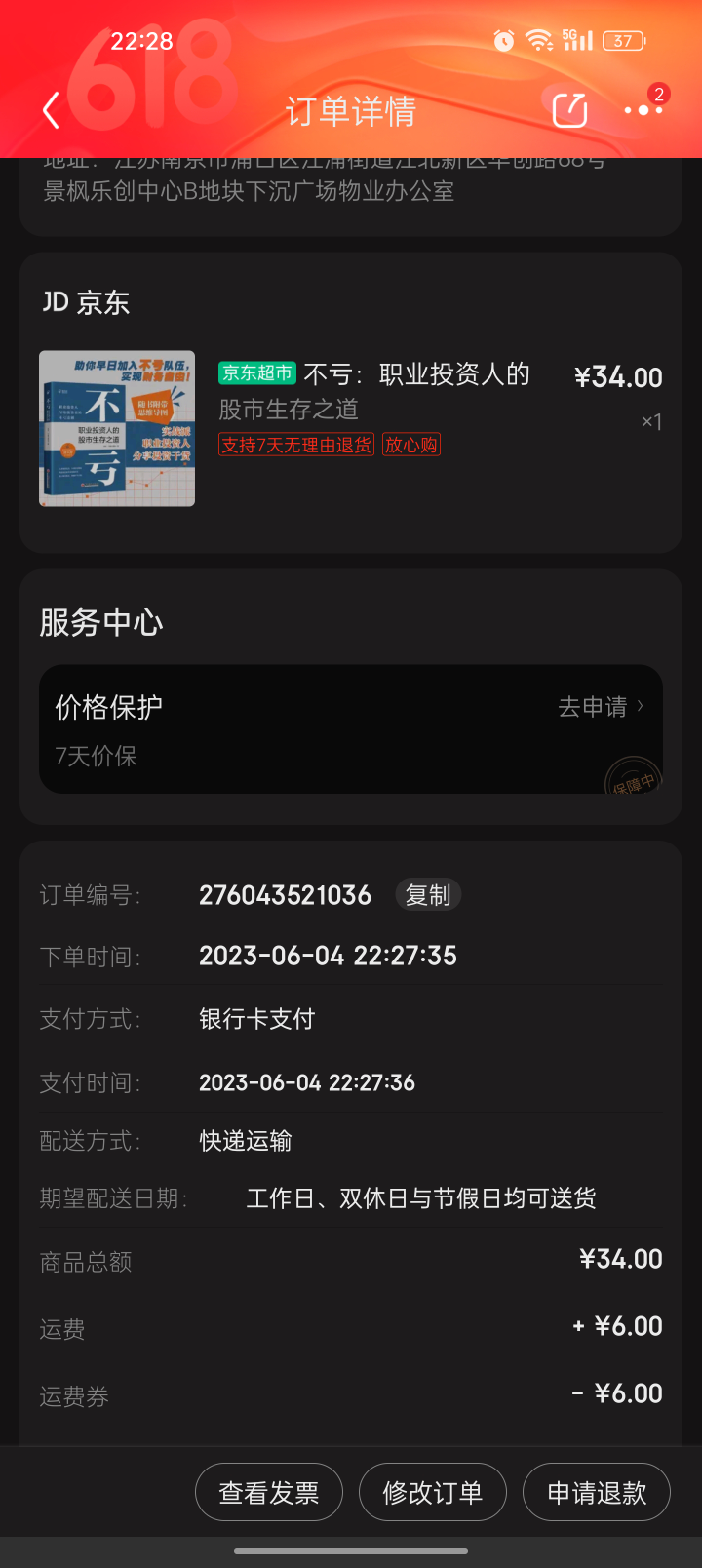The width and height of the screenshot is (702, 1568).
Task: Copy the order number with 复制
Action: 427,895
